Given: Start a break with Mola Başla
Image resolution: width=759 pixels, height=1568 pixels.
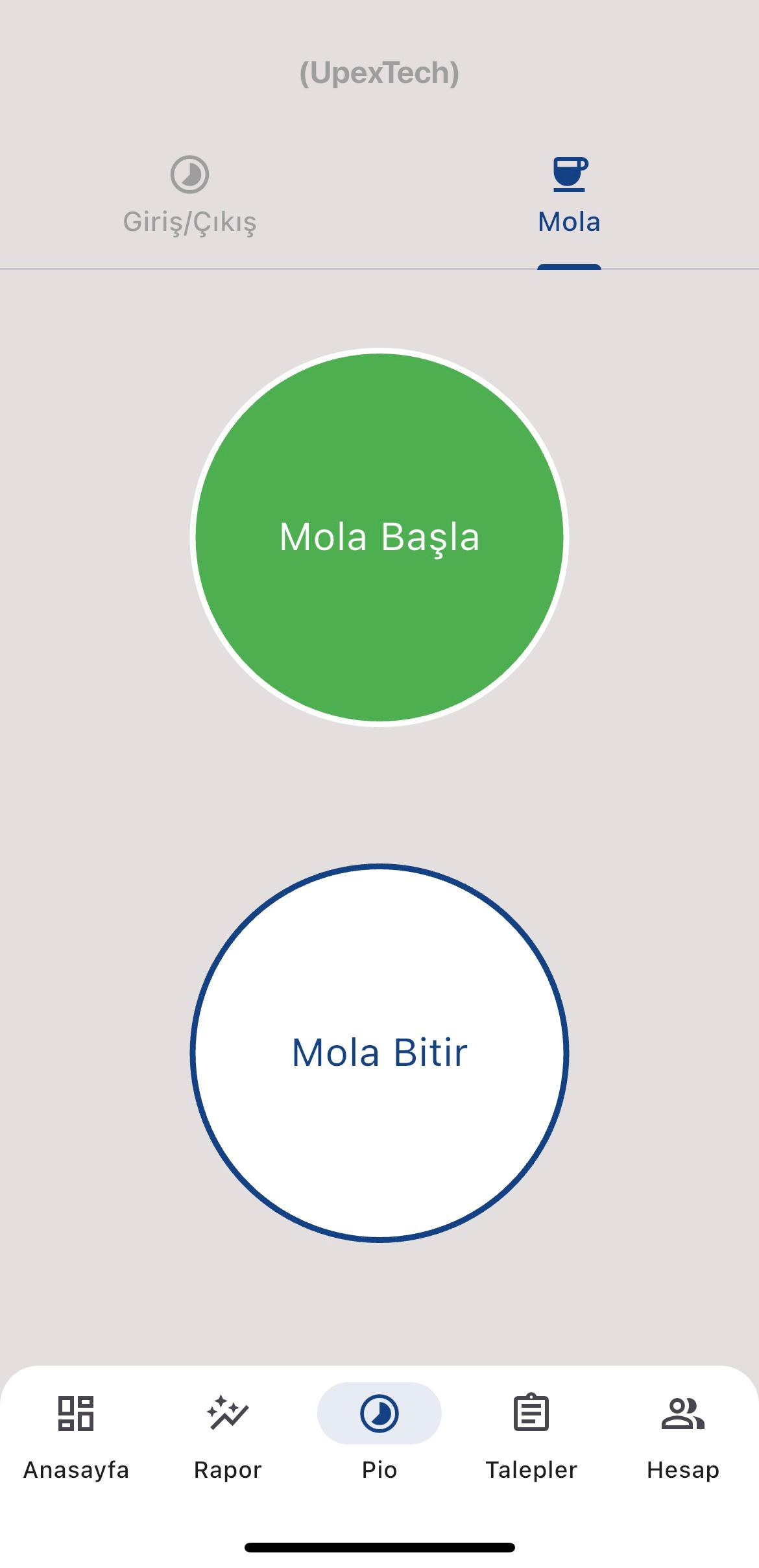Looking at the screenshot, I should [379, 537].
